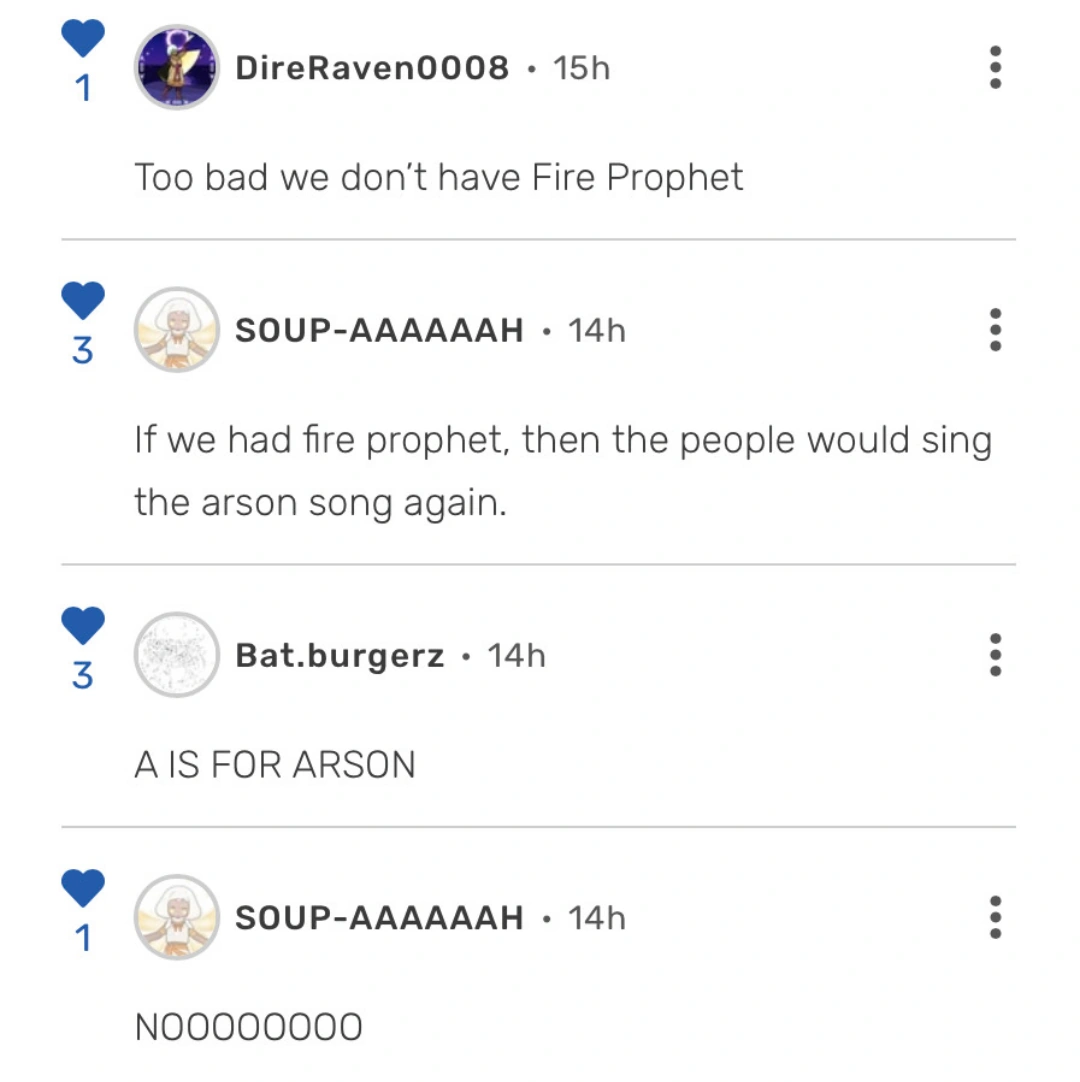1080x1082 pixels.
Task: Open the overflow menu on Bat.burgerz's comment
Action: pyautogui.click(x=995, y=655)
